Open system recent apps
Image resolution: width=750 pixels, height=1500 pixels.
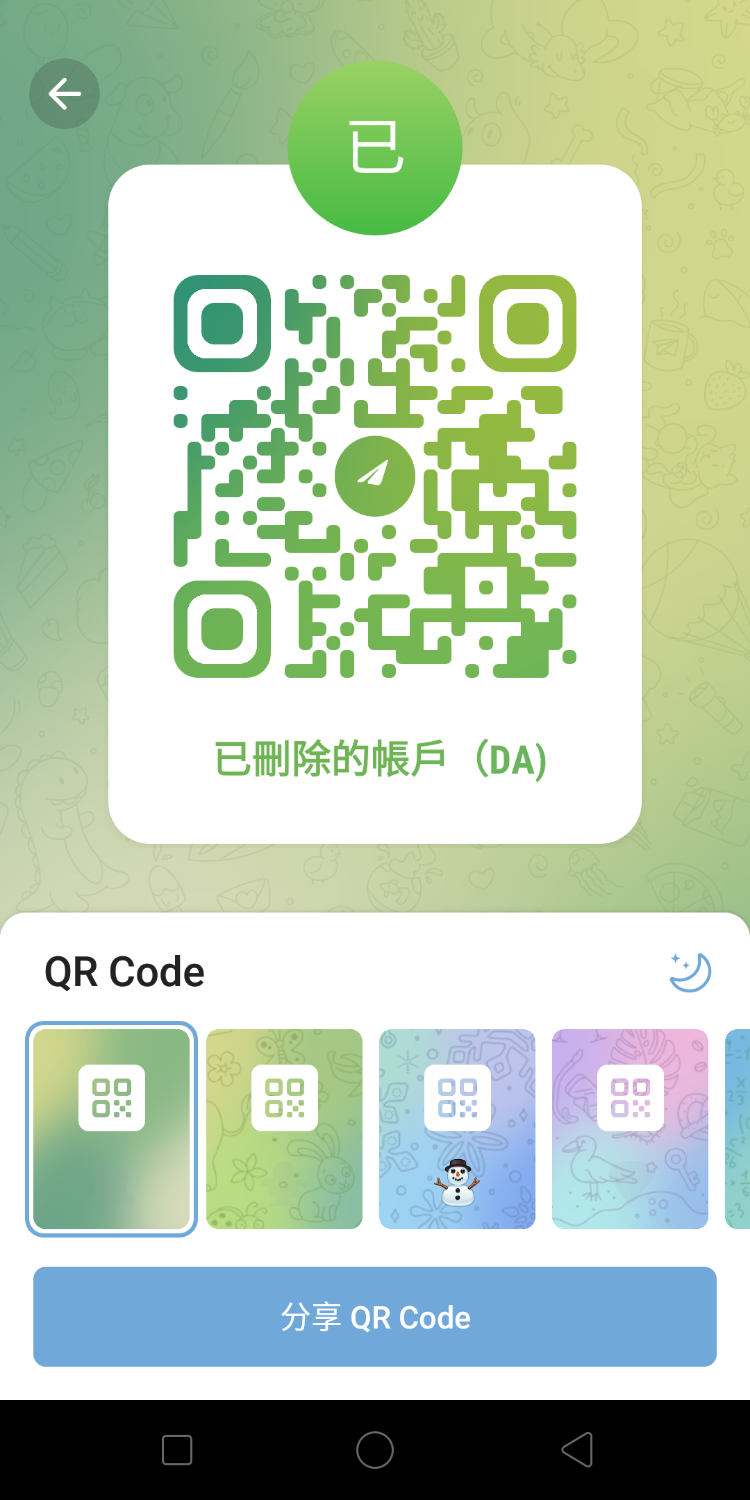click(x=177, y=1450)
